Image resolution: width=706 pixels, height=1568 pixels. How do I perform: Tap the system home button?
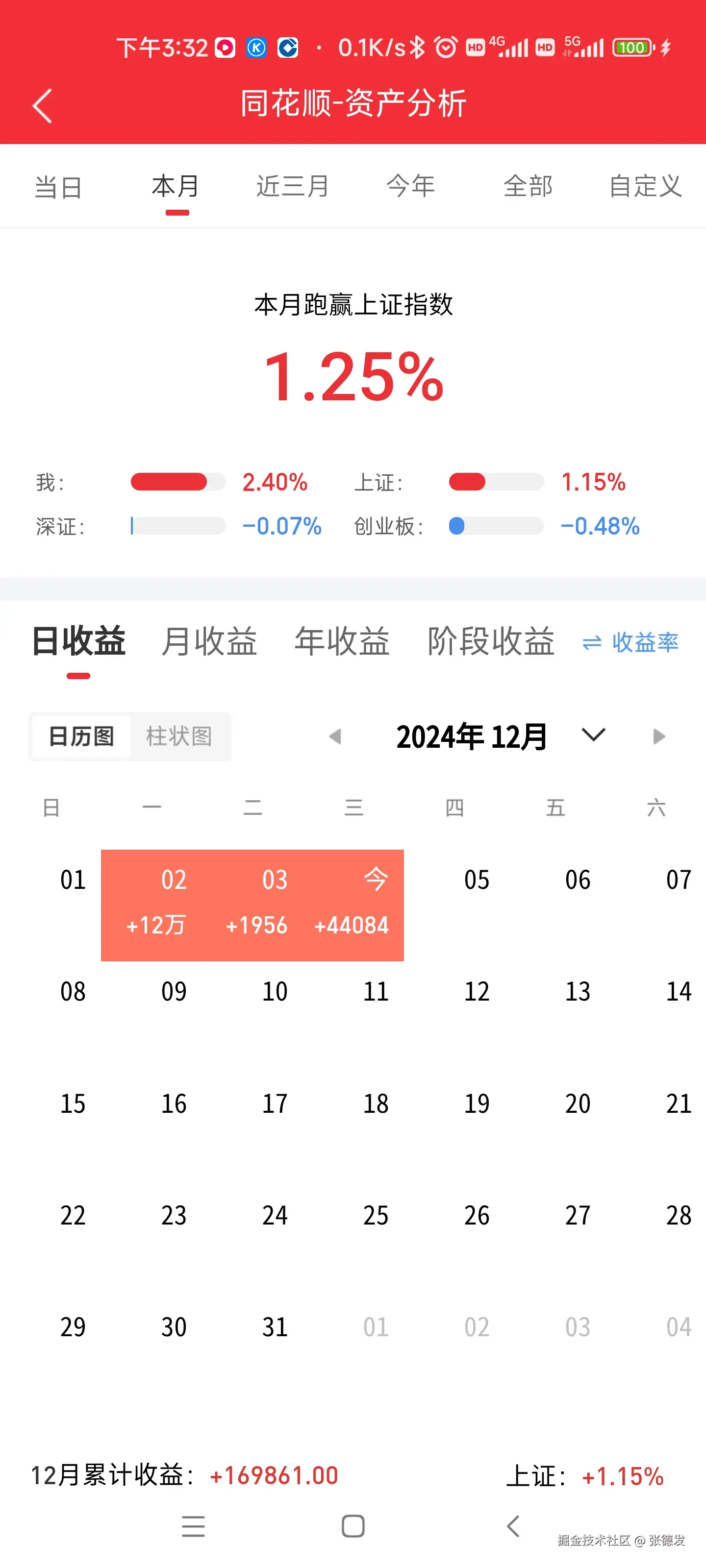pyautogui.click(x=353, y=1526)
